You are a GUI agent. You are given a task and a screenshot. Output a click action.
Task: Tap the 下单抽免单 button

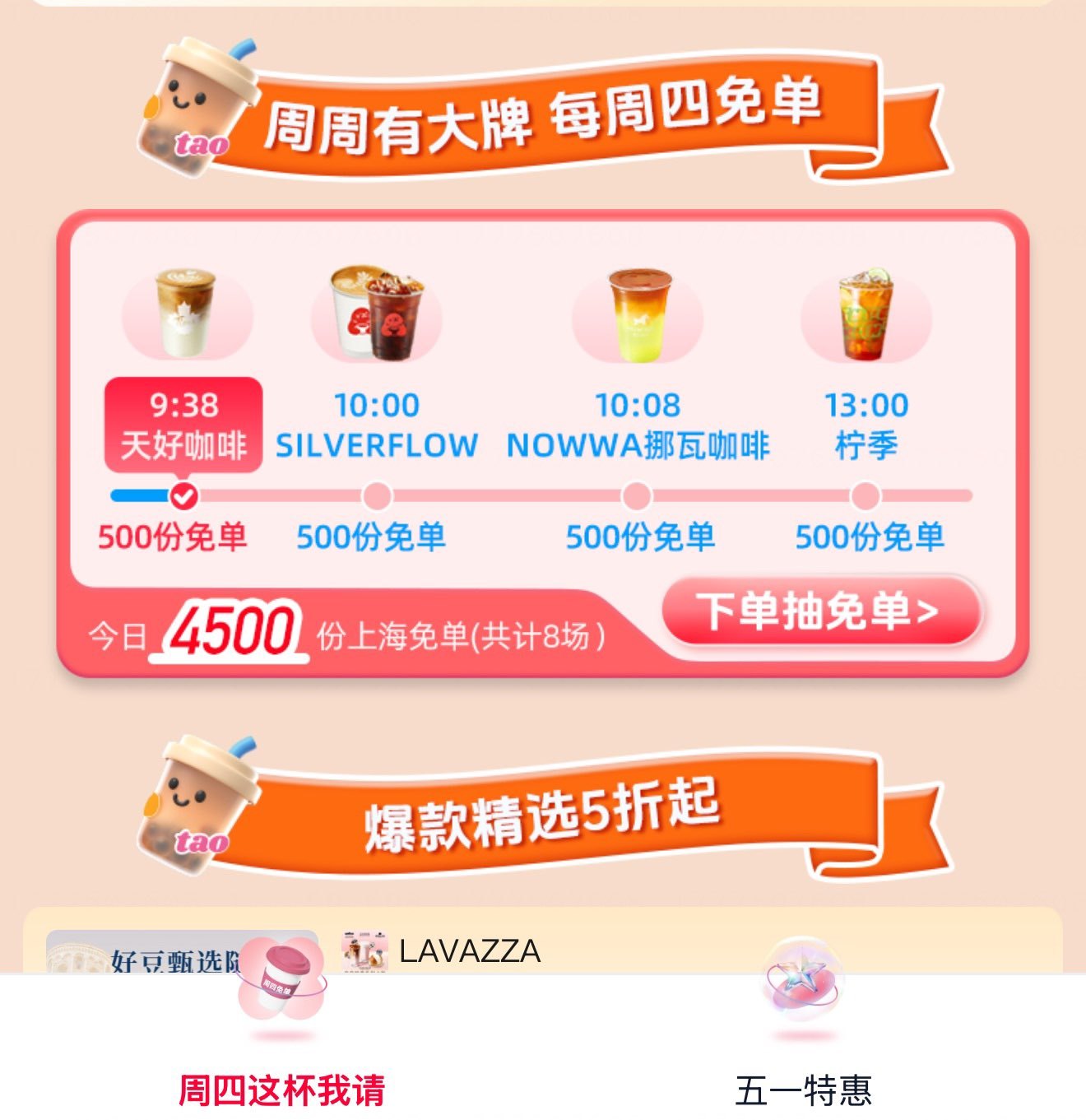820,611
